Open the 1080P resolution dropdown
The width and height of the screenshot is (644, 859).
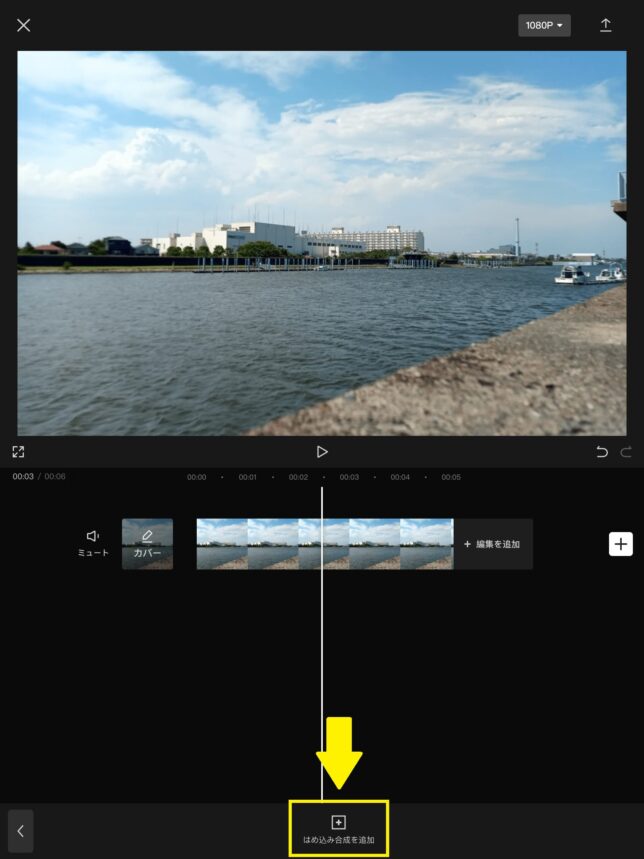544,25
